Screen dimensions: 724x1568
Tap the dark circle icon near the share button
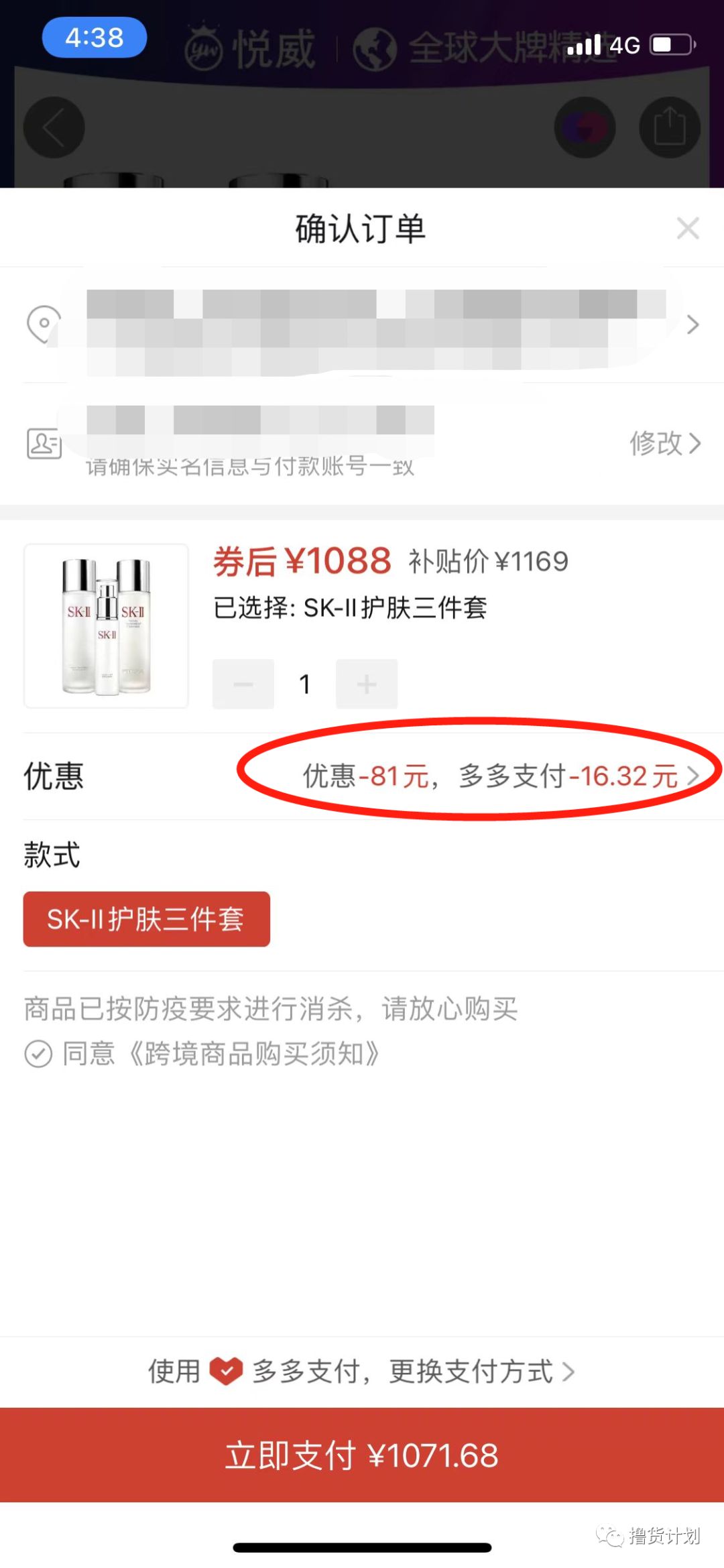tap(585, 127)
